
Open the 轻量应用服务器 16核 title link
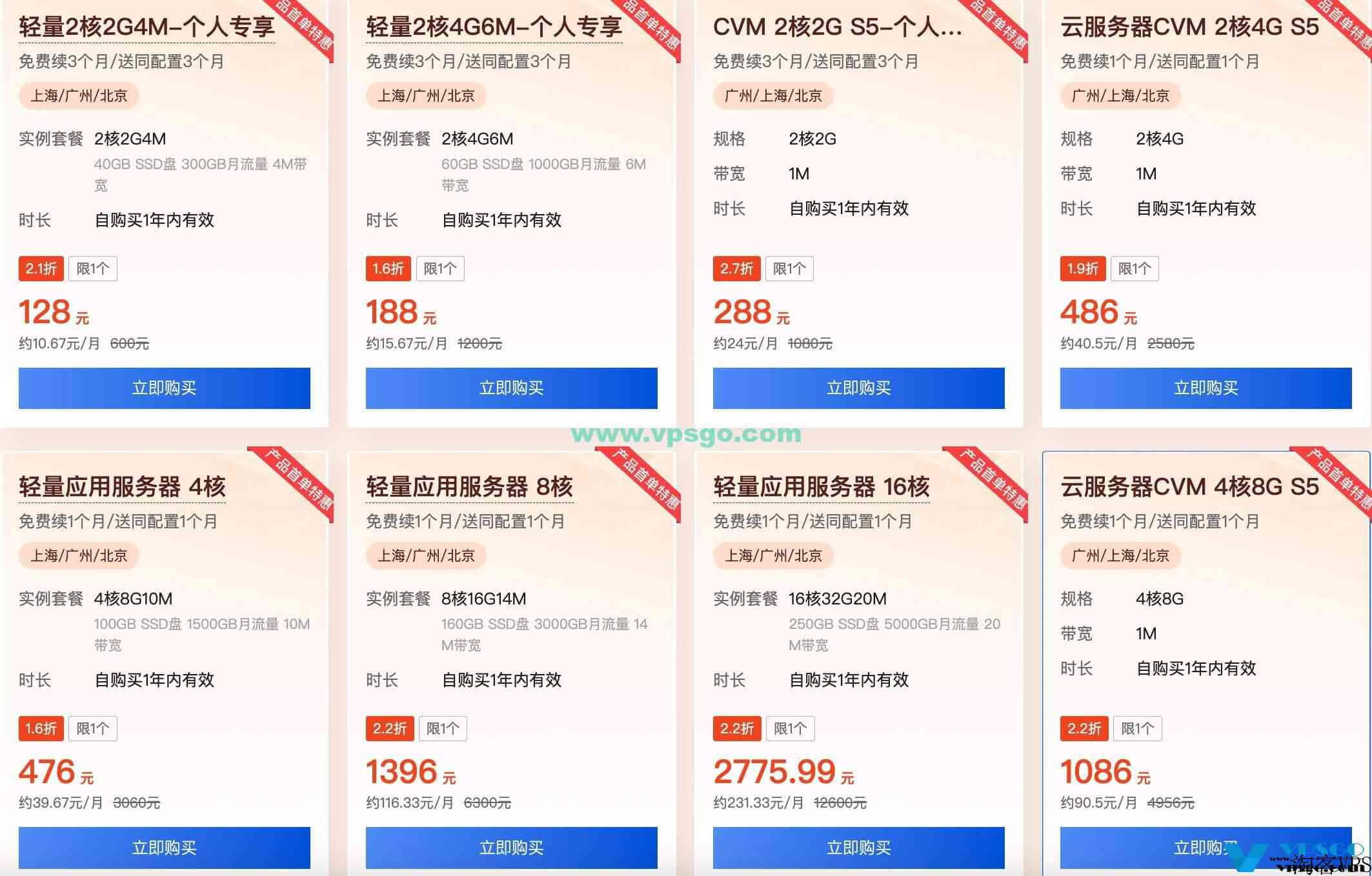pyautogui.click(x=821, y=487)
